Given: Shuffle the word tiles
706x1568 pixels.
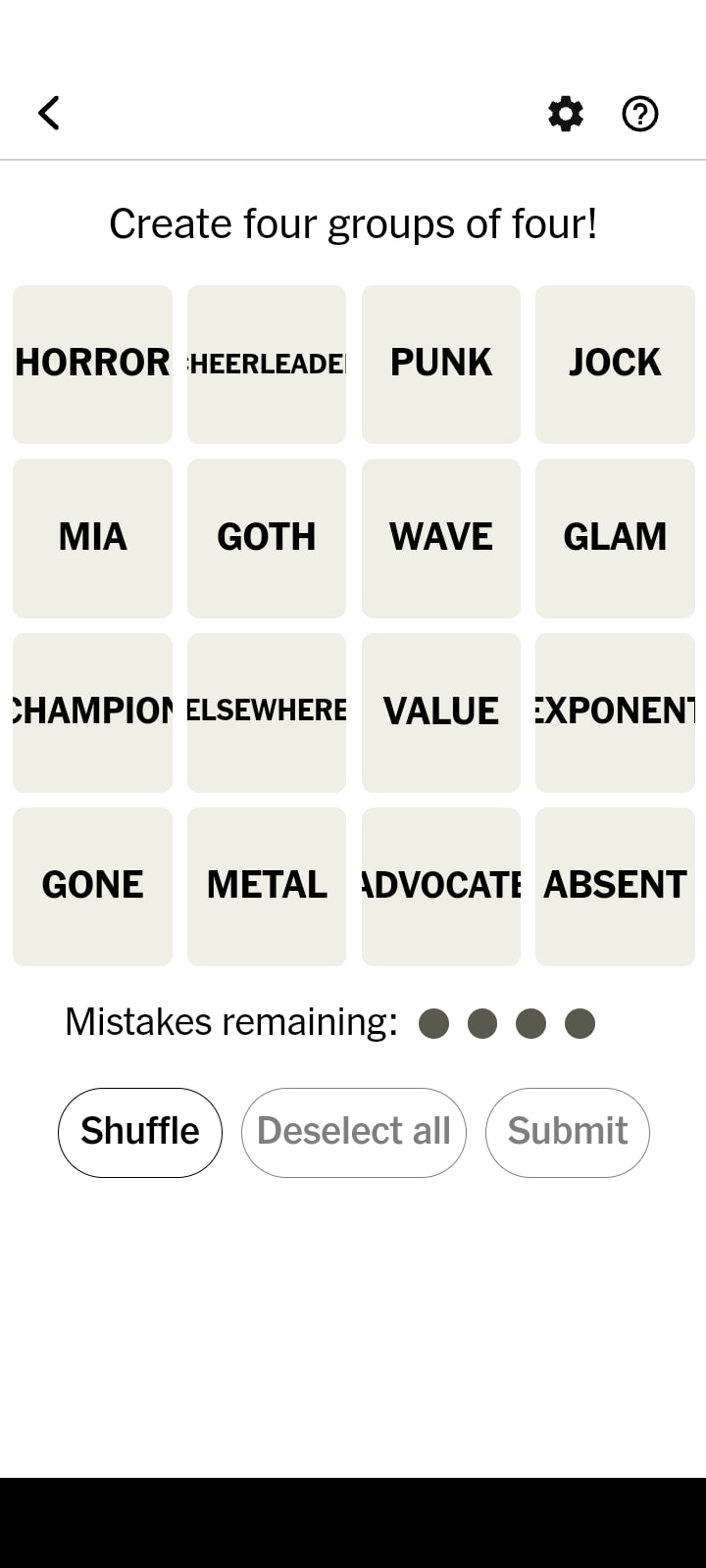Looking at the screenshot, I should click(x=140, y=1132).
